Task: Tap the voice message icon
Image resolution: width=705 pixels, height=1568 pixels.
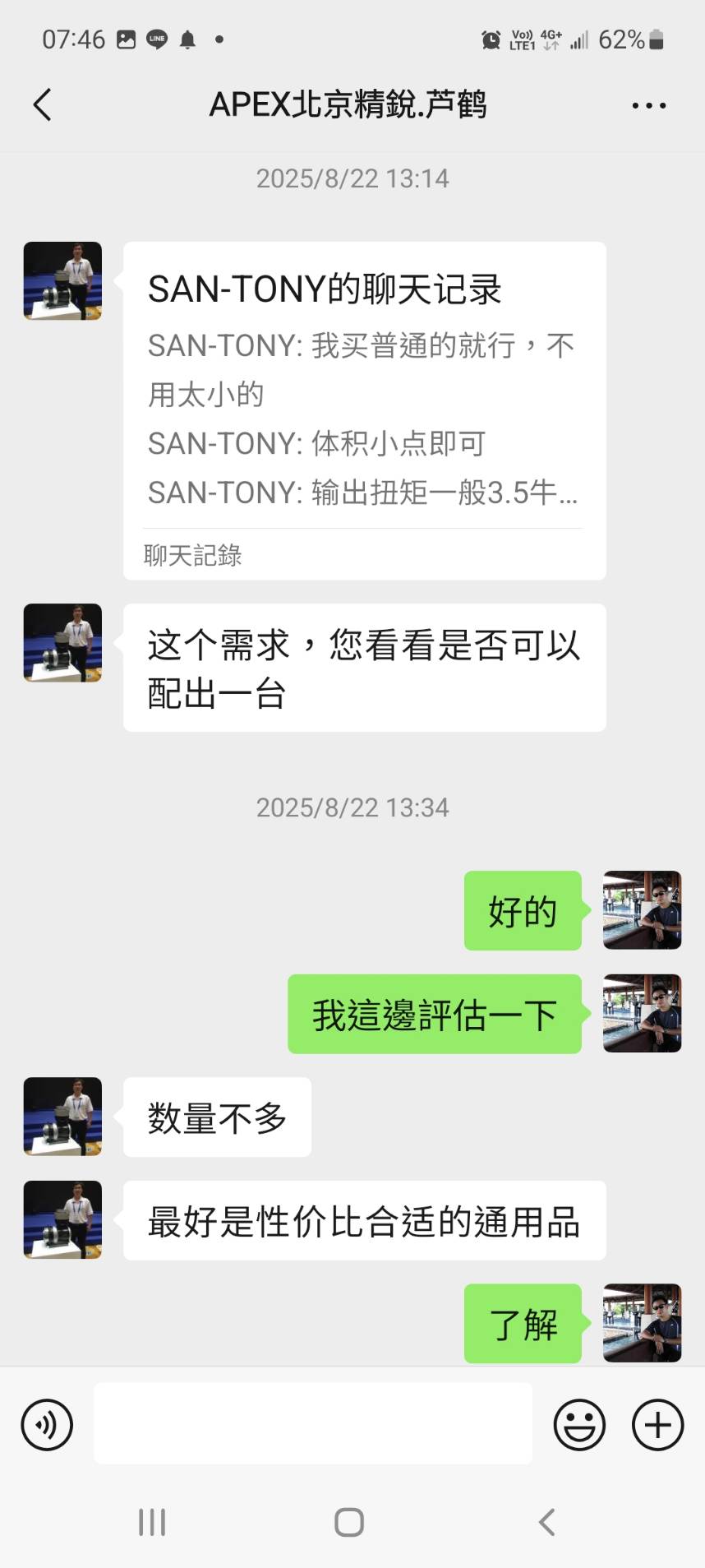Action: pos(47,1425)
